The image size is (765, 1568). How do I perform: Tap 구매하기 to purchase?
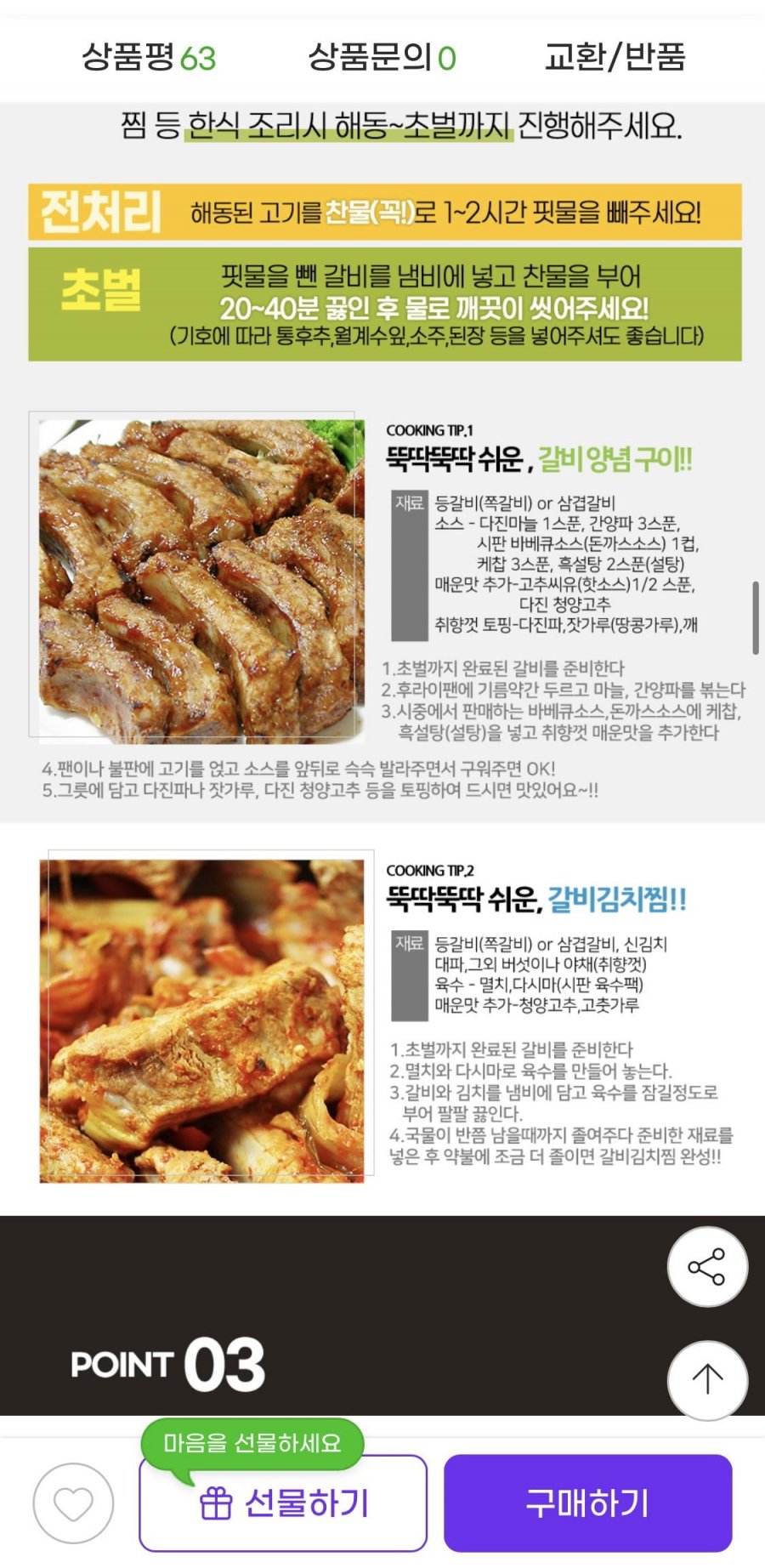click(x=587, y=1503)
